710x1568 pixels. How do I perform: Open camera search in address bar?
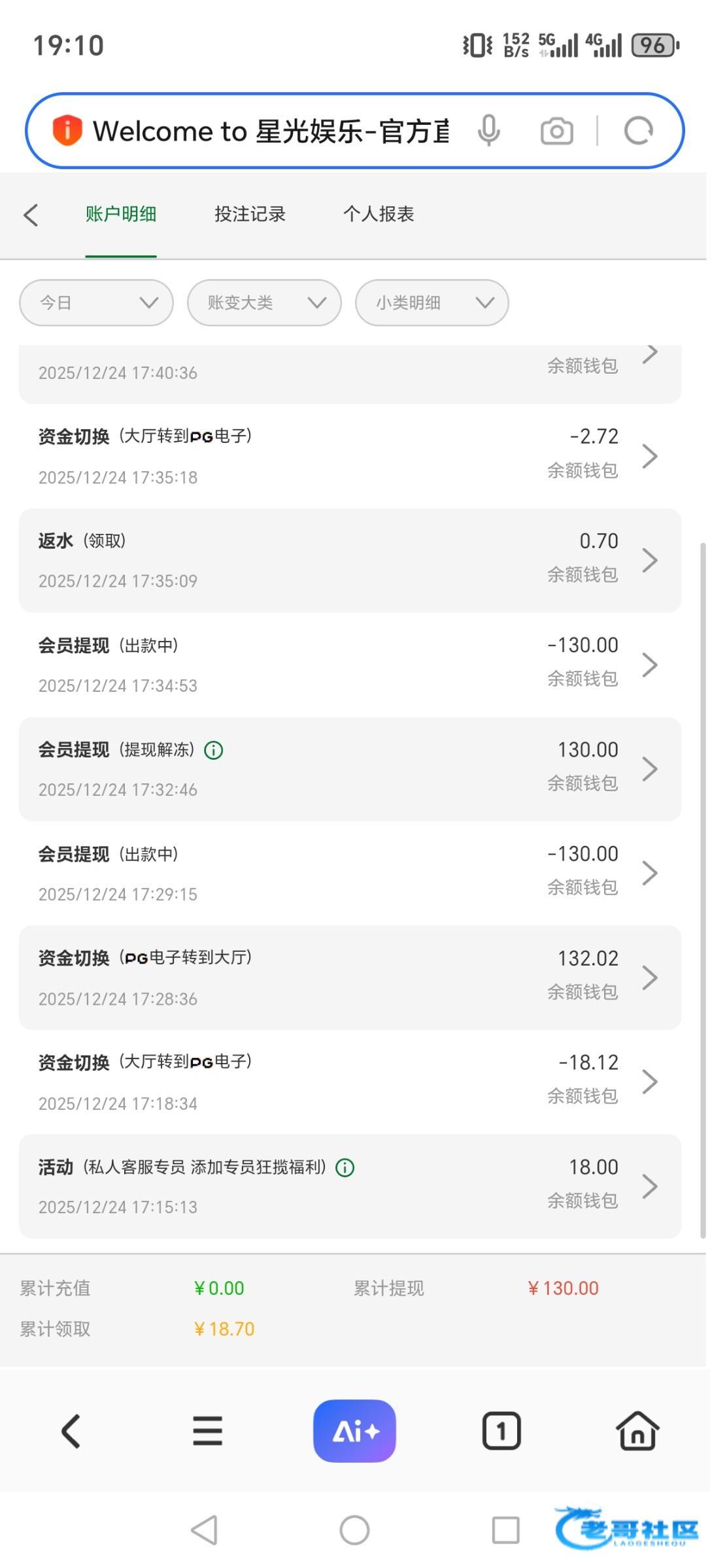click(x=556, y=131)
